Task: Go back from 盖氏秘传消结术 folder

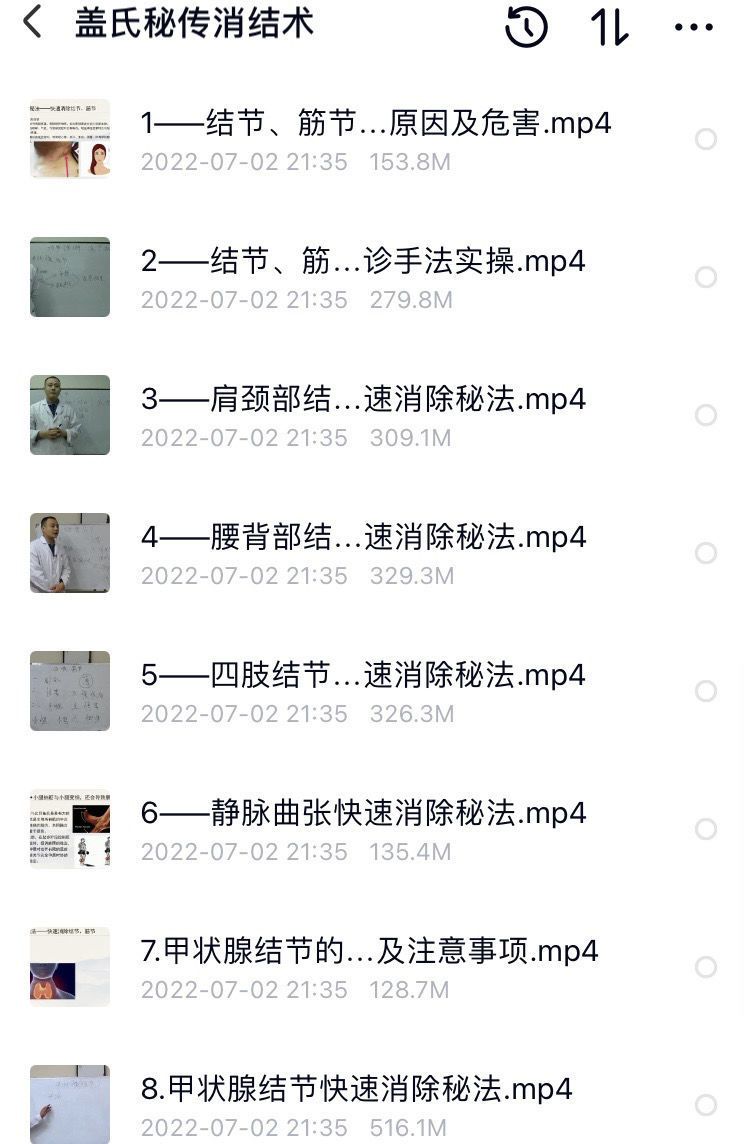Action: point(32,22)
